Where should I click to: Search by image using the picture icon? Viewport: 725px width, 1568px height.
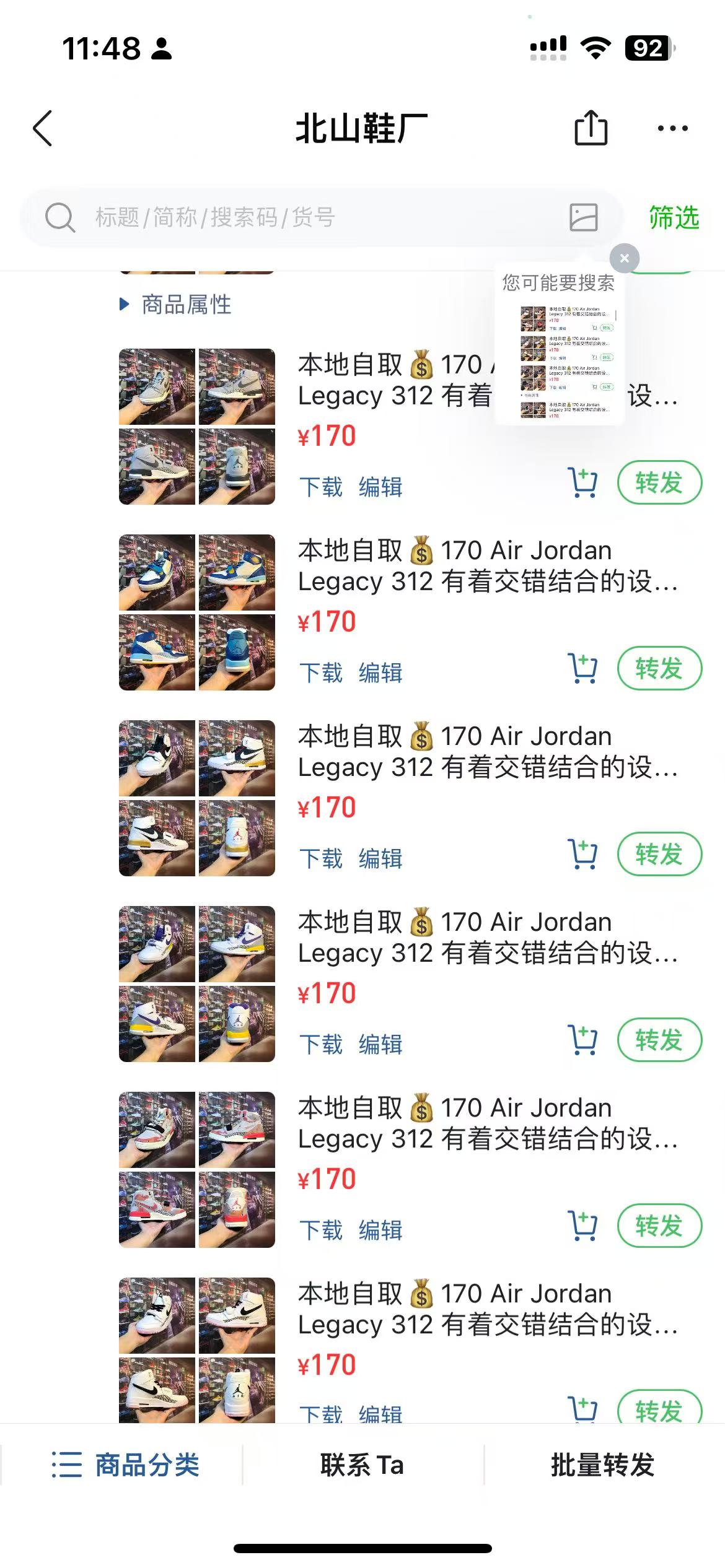coord(583,217)
